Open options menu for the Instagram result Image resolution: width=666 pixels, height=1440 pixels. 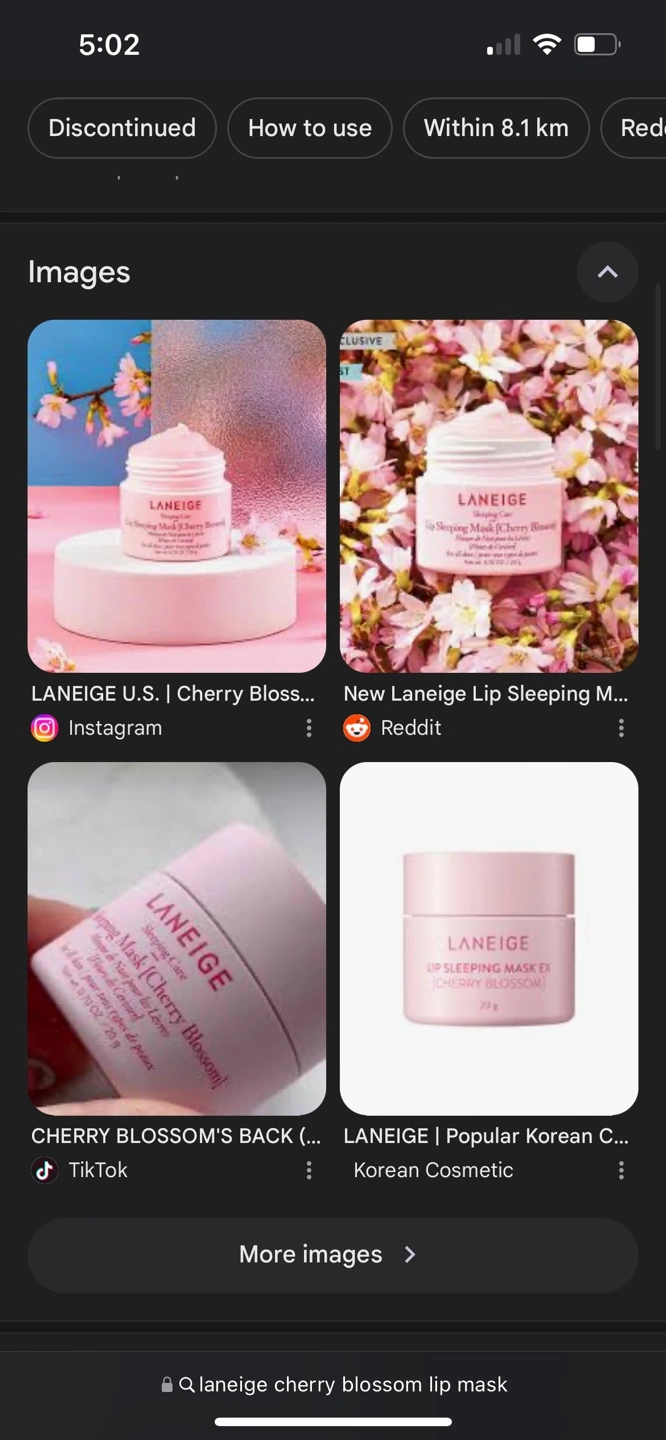309,728
